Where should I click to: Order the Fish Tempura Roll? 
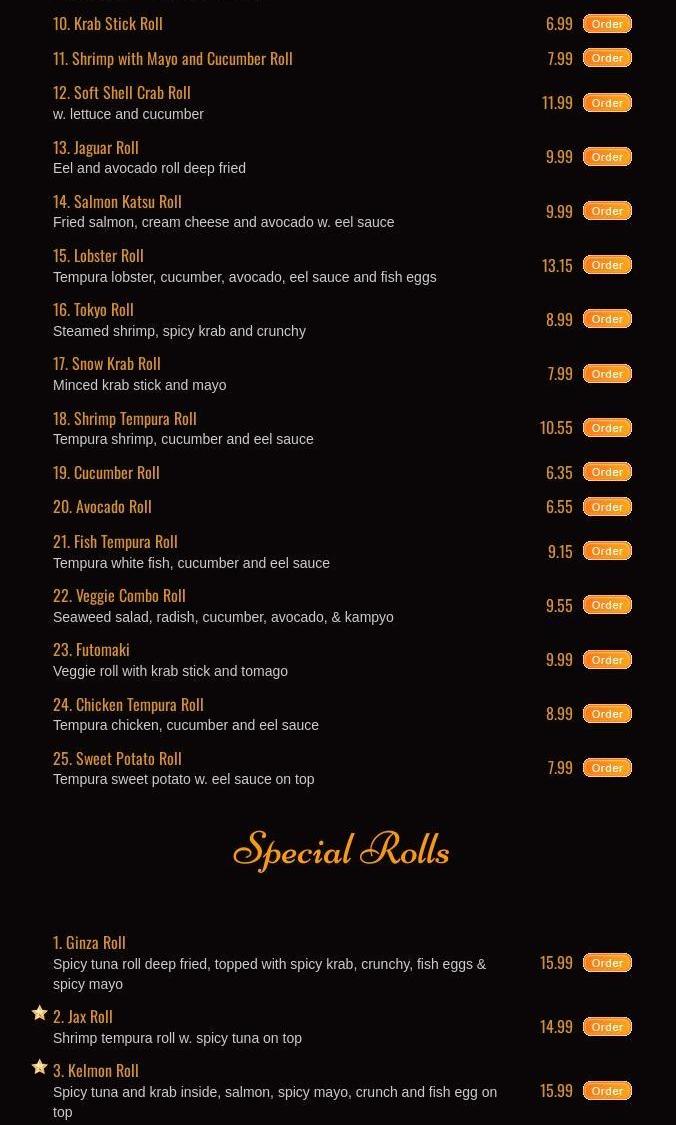click(607, 551)
